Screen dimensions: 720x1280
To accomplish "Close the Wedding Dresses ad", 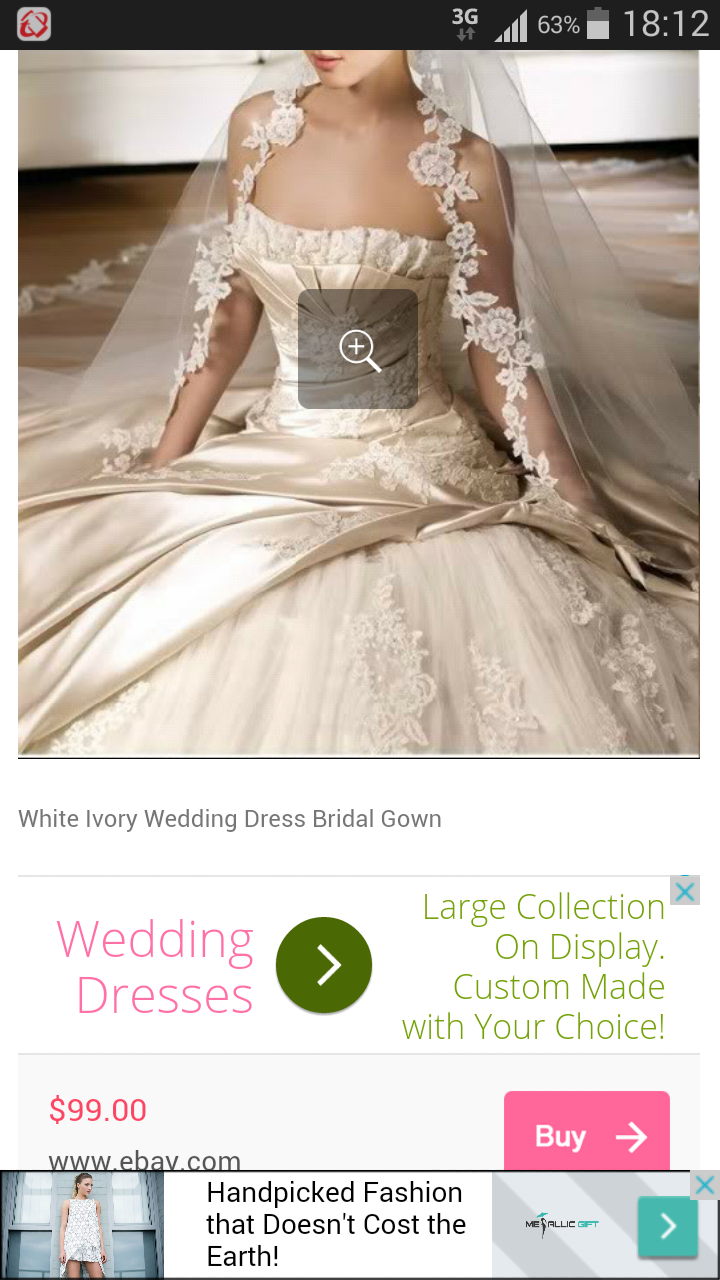I will (685, 891).
